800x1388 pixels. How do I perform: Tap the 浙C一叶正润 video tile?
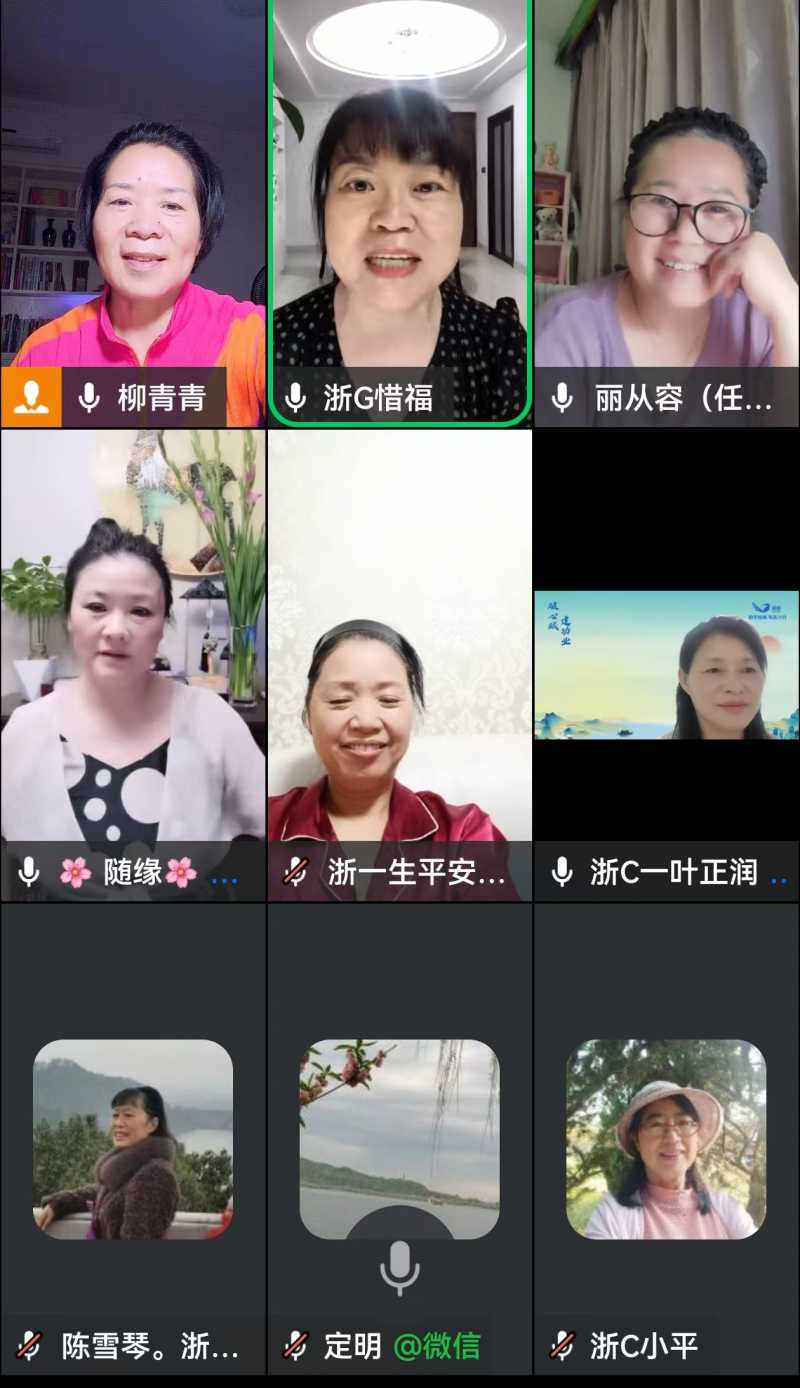pos(667,665)
